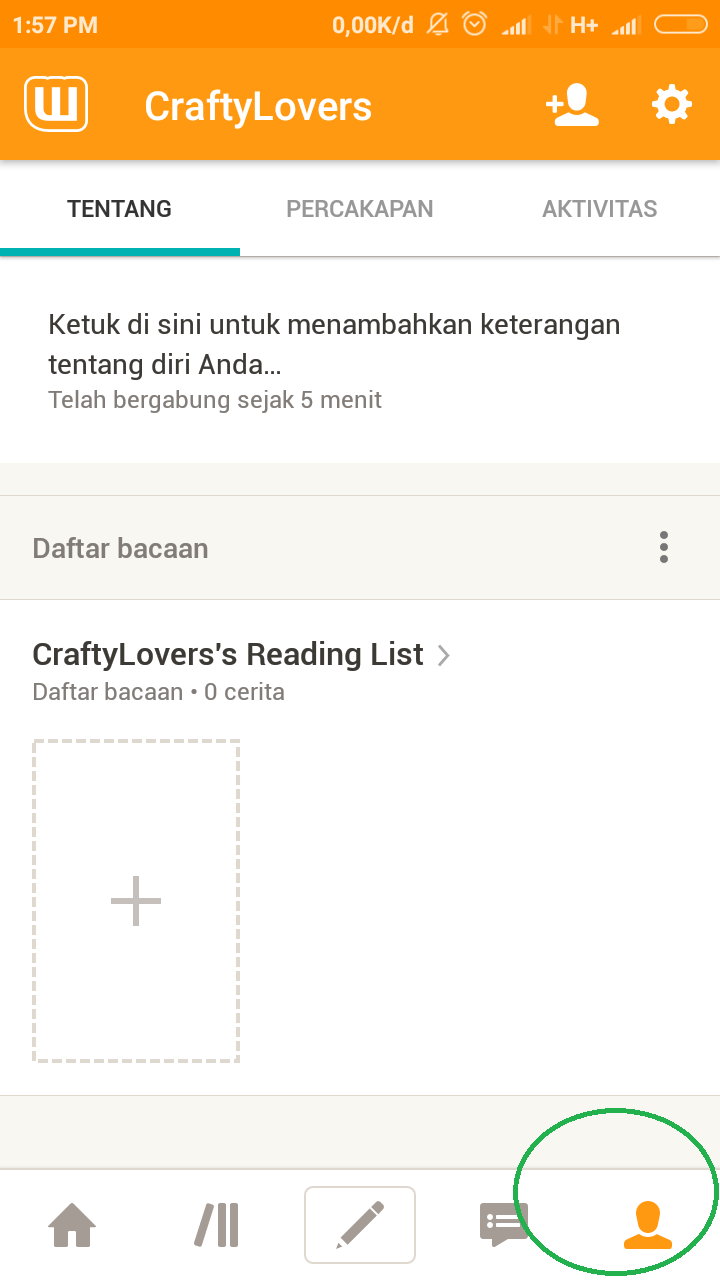The height and width of the screenshot is (1280, 720).
Task: Tap the Wattpad logo in the app bar
Action: click(x=56, y=105)
